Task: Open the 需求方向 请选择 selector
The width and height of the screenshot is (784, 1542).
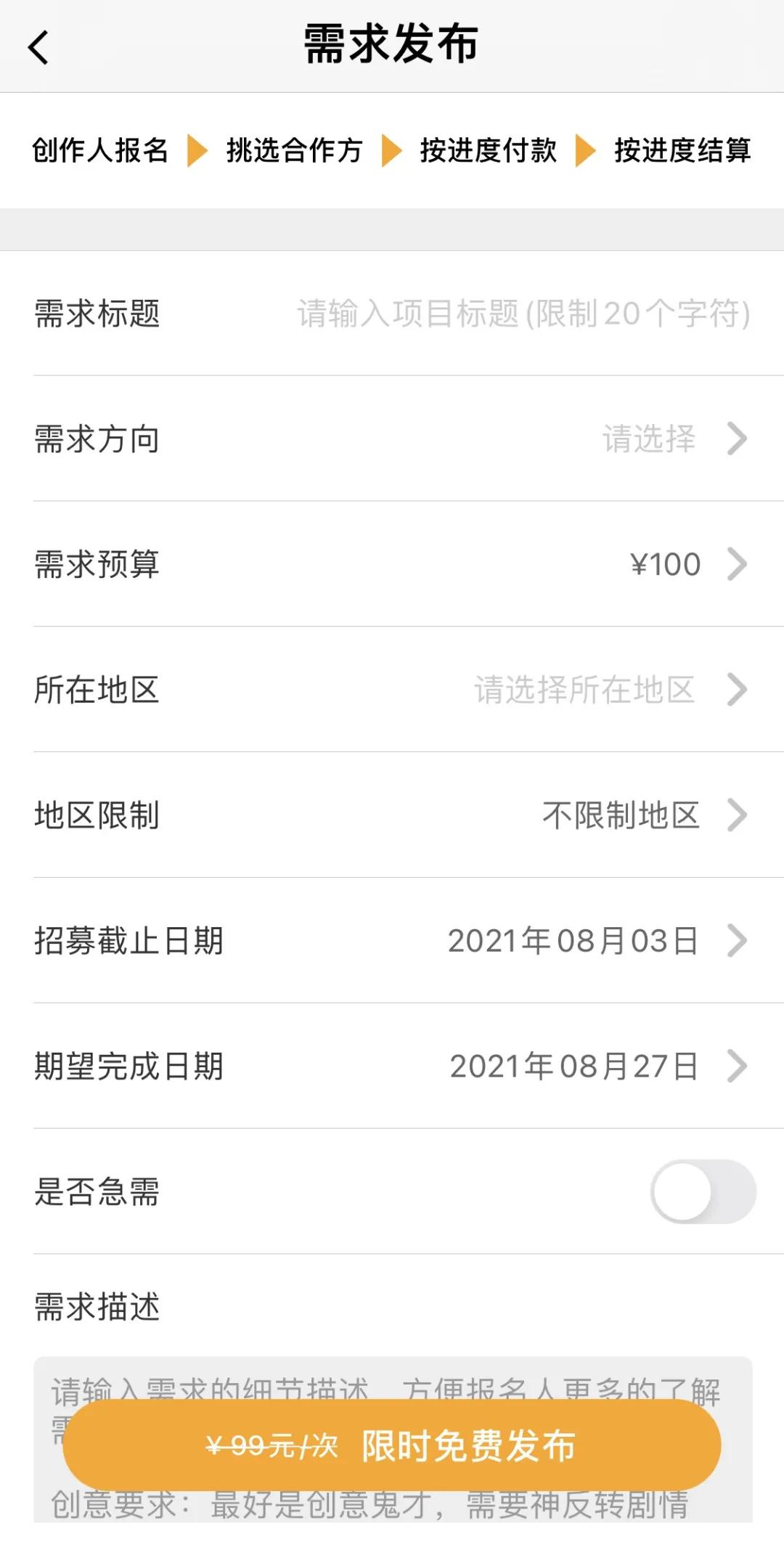Action: [x=650, y=438]
